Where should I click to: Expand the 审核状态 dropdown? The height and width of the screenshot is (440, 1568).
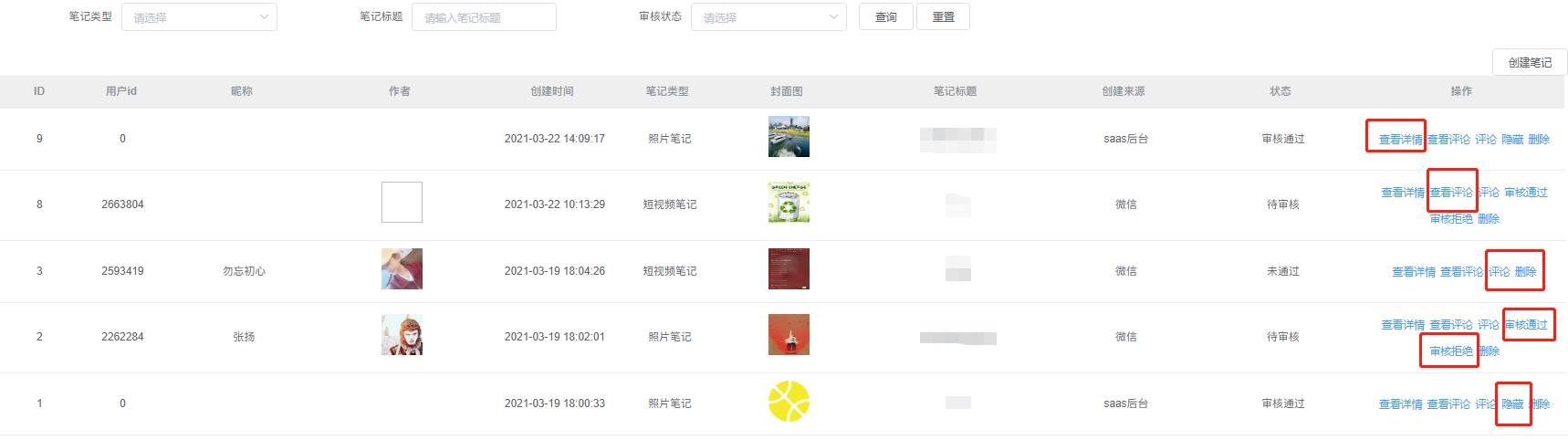pyautogui.click(x=768, y=17)
